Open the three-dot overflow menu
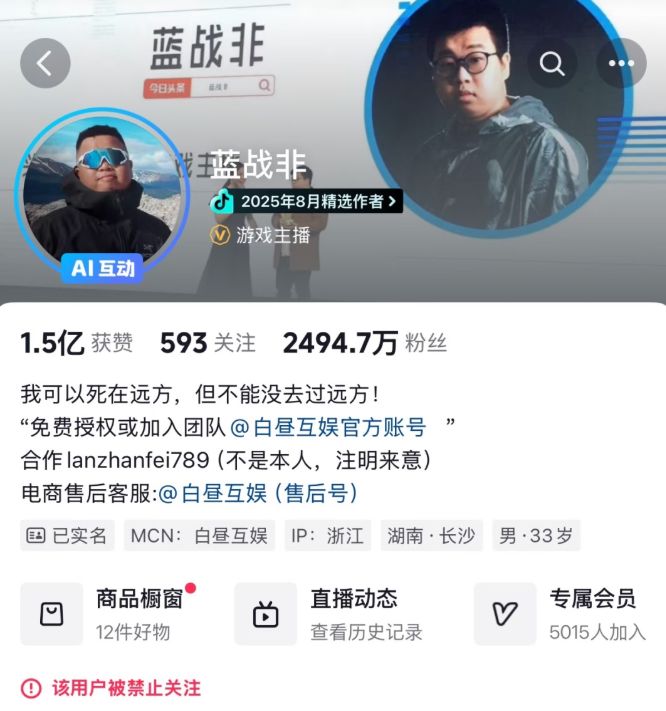This screenshot has height=711, width=666. [x=621, y=63]
